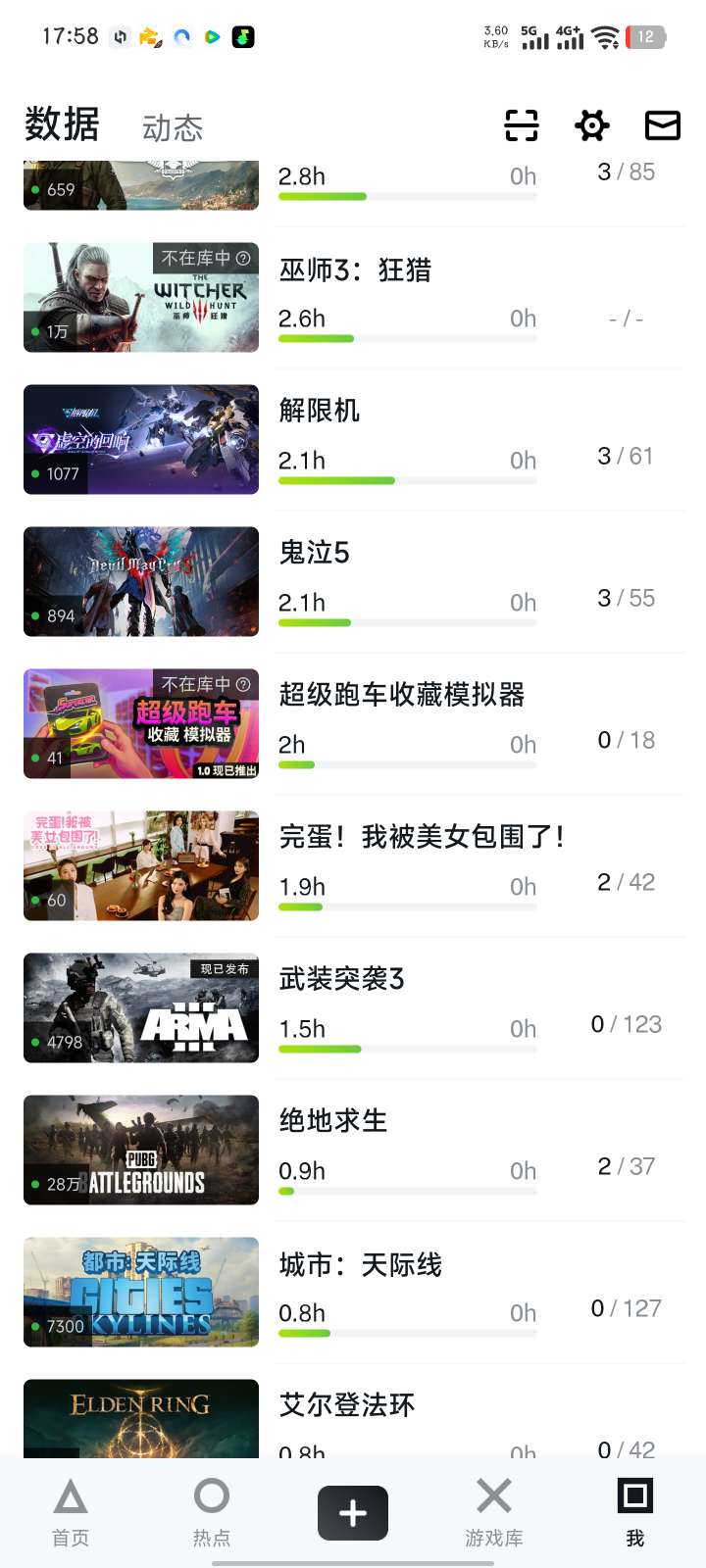Open 完蛋!我被美女包围了! entry

tap(422, 837)
